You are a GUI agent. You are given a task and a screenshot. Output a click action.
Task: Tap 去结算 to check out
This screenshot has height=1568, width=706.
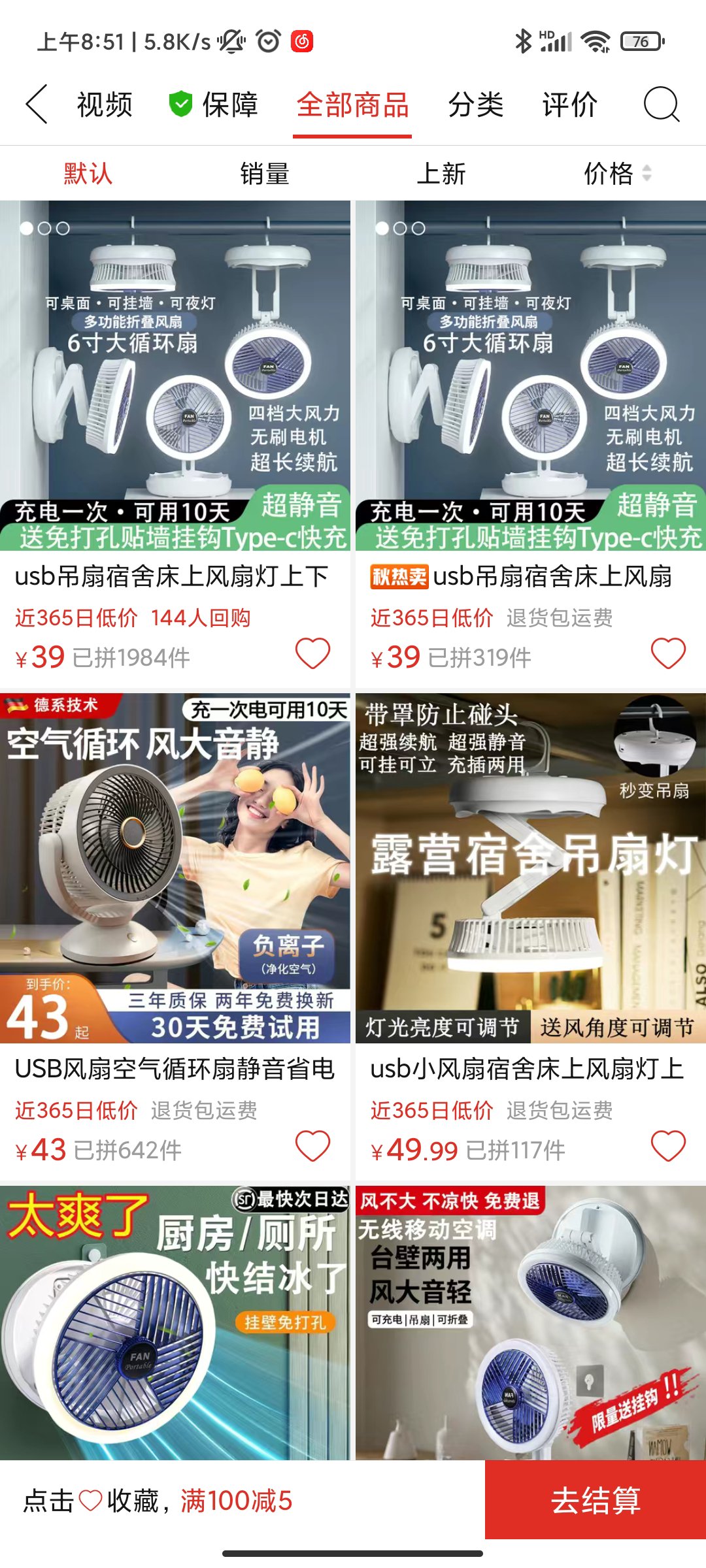pos(595,1500)
